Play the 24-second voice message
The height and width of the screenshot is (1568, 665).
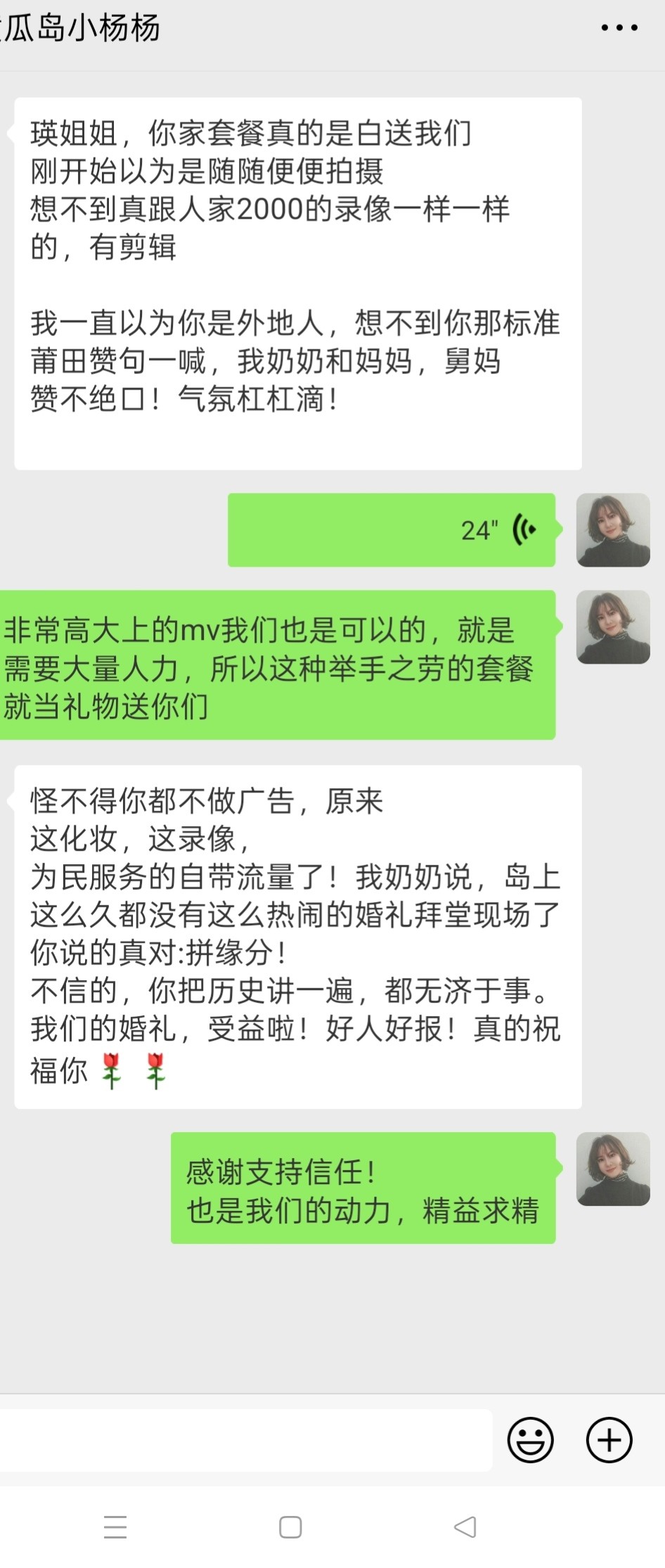[x=392, y=530]
